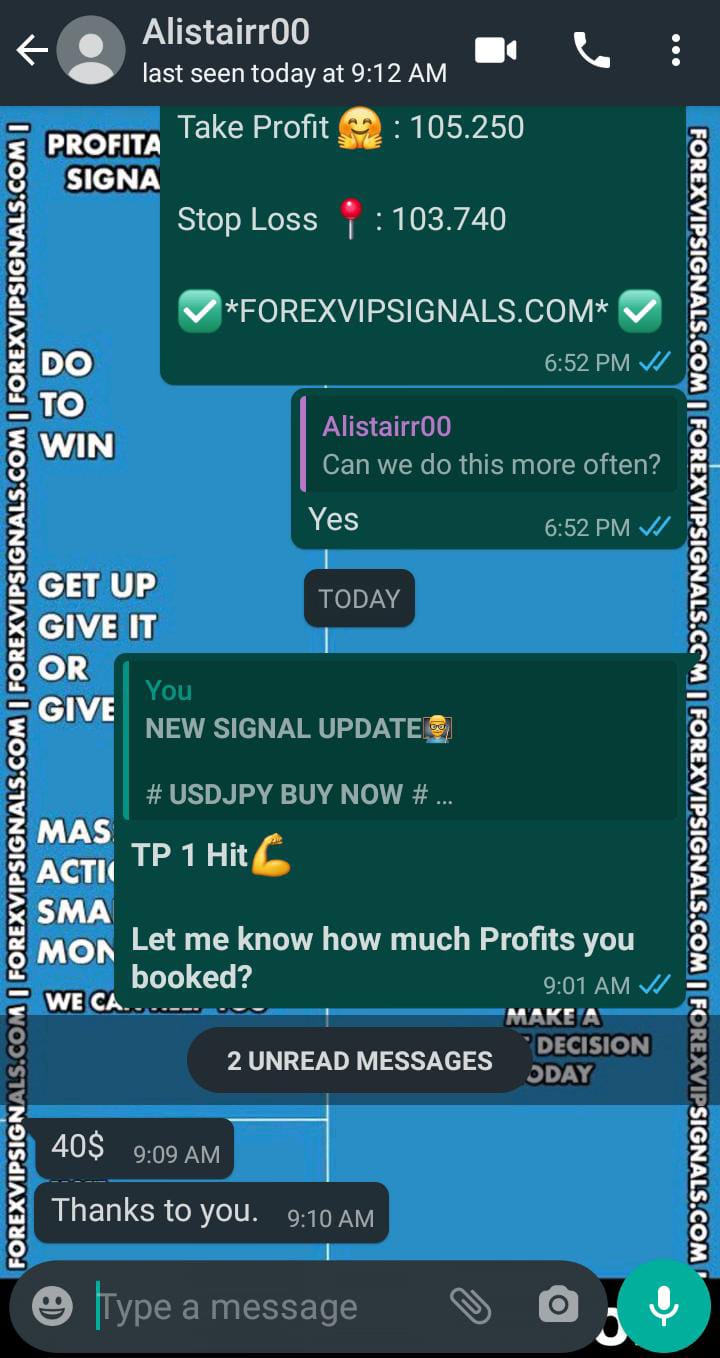Image resolution: width=720 pixels, height=1358 pixels.
Task: Jump to quoted "Can we do this more often?" message
Action: (490, 445)
